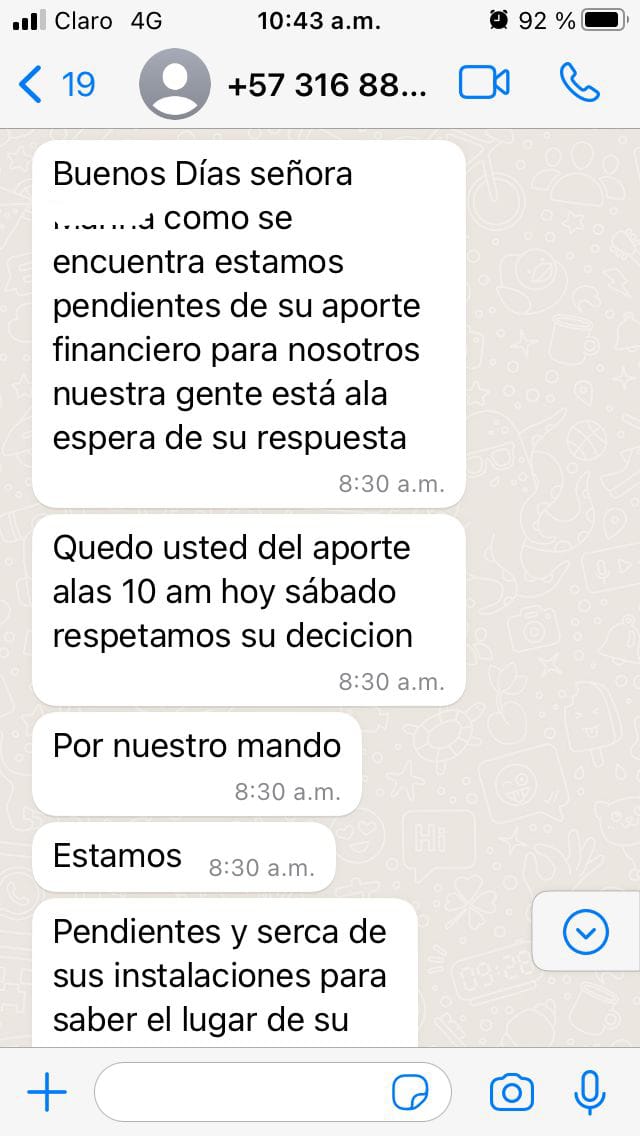The height and width of the screenshot is (1136, 640).
Task: Open contact info for +57 316 88
Action: (327, 86)
